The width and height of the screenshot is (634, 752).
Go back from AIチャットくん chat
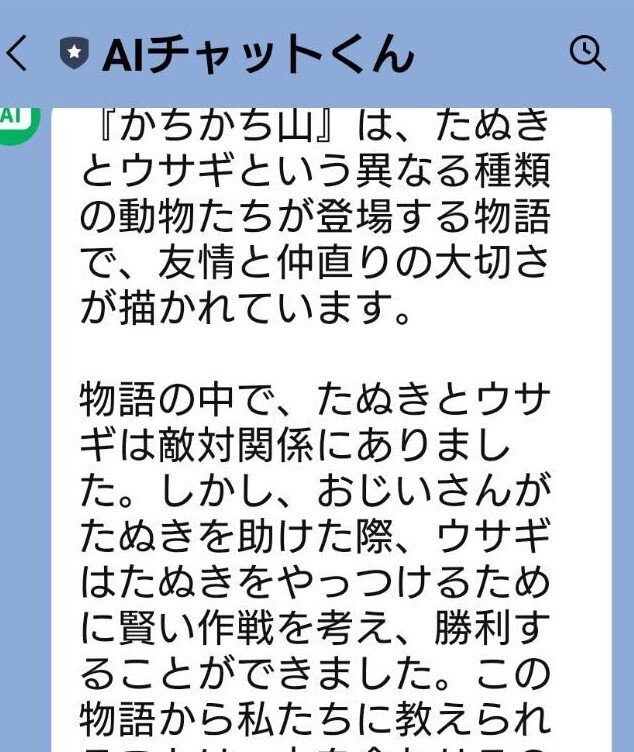point(17,54)
